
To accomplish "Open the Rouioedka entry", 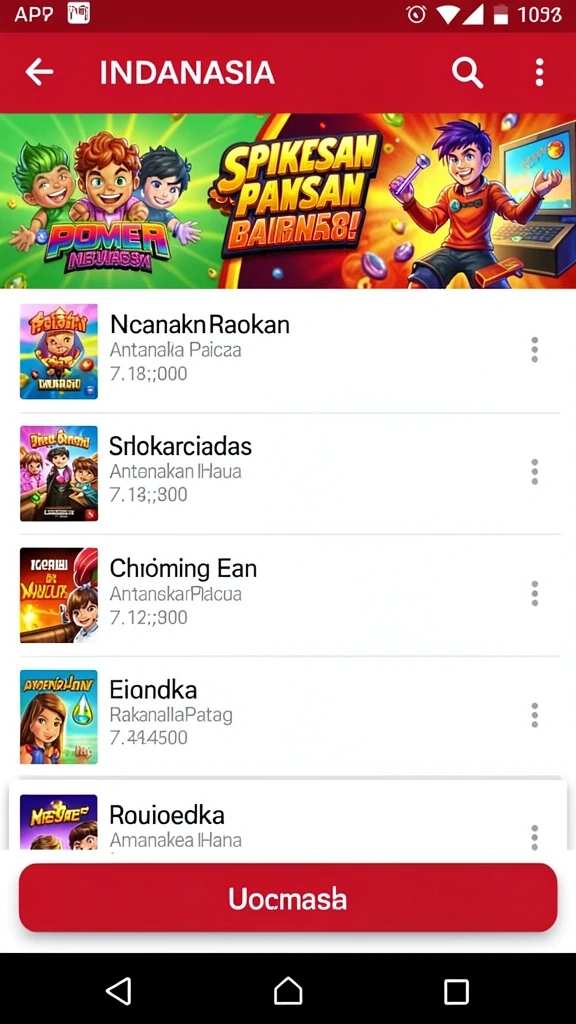I will pyautogui.click(x=288, y=815).
